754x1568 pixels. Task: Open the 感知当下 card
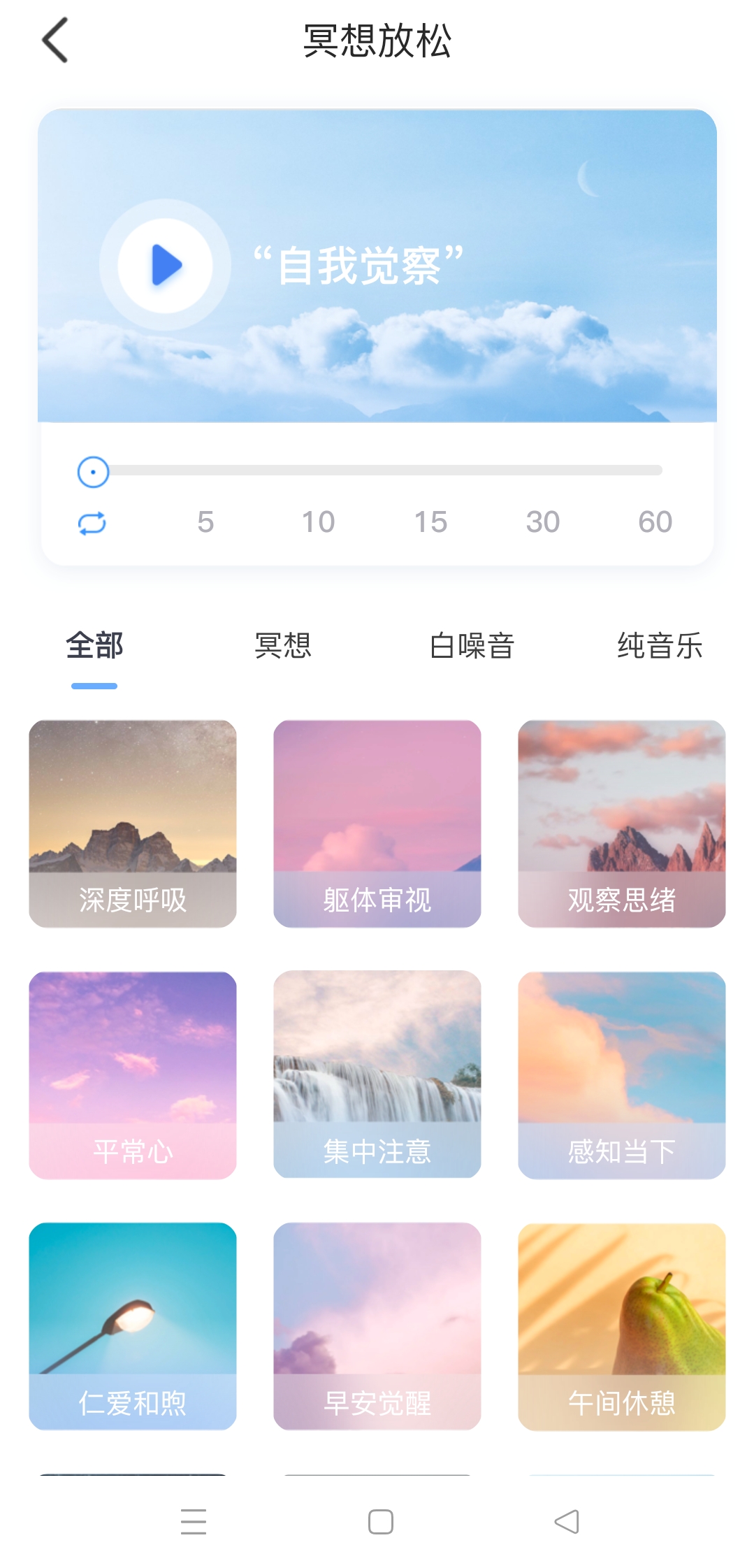622,1075
